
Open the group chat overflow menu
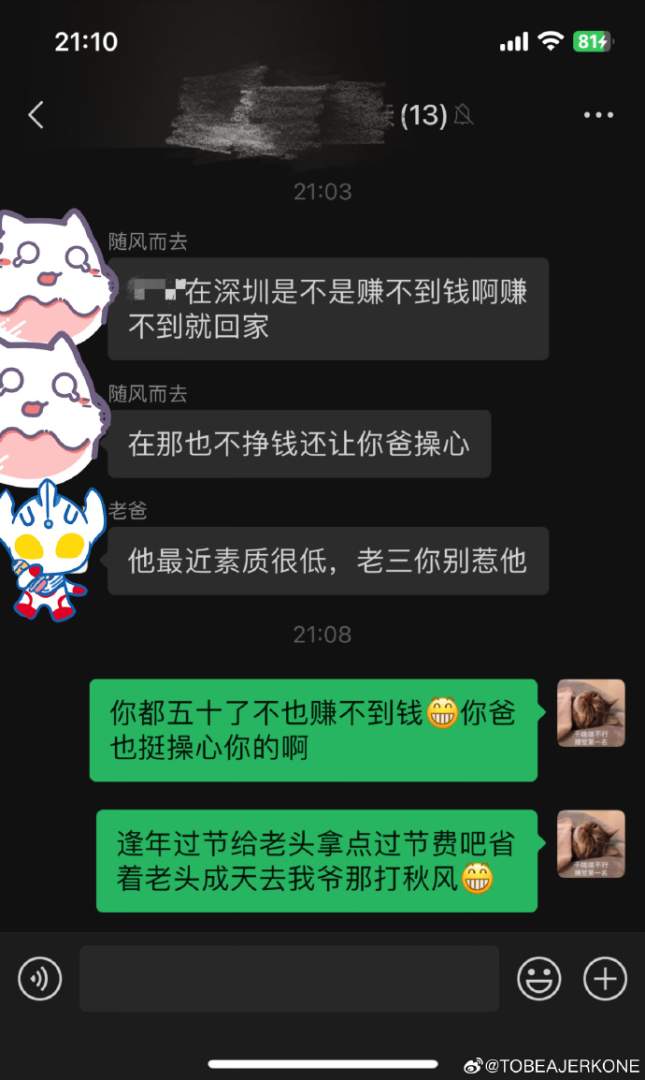[x=598, y=115]
